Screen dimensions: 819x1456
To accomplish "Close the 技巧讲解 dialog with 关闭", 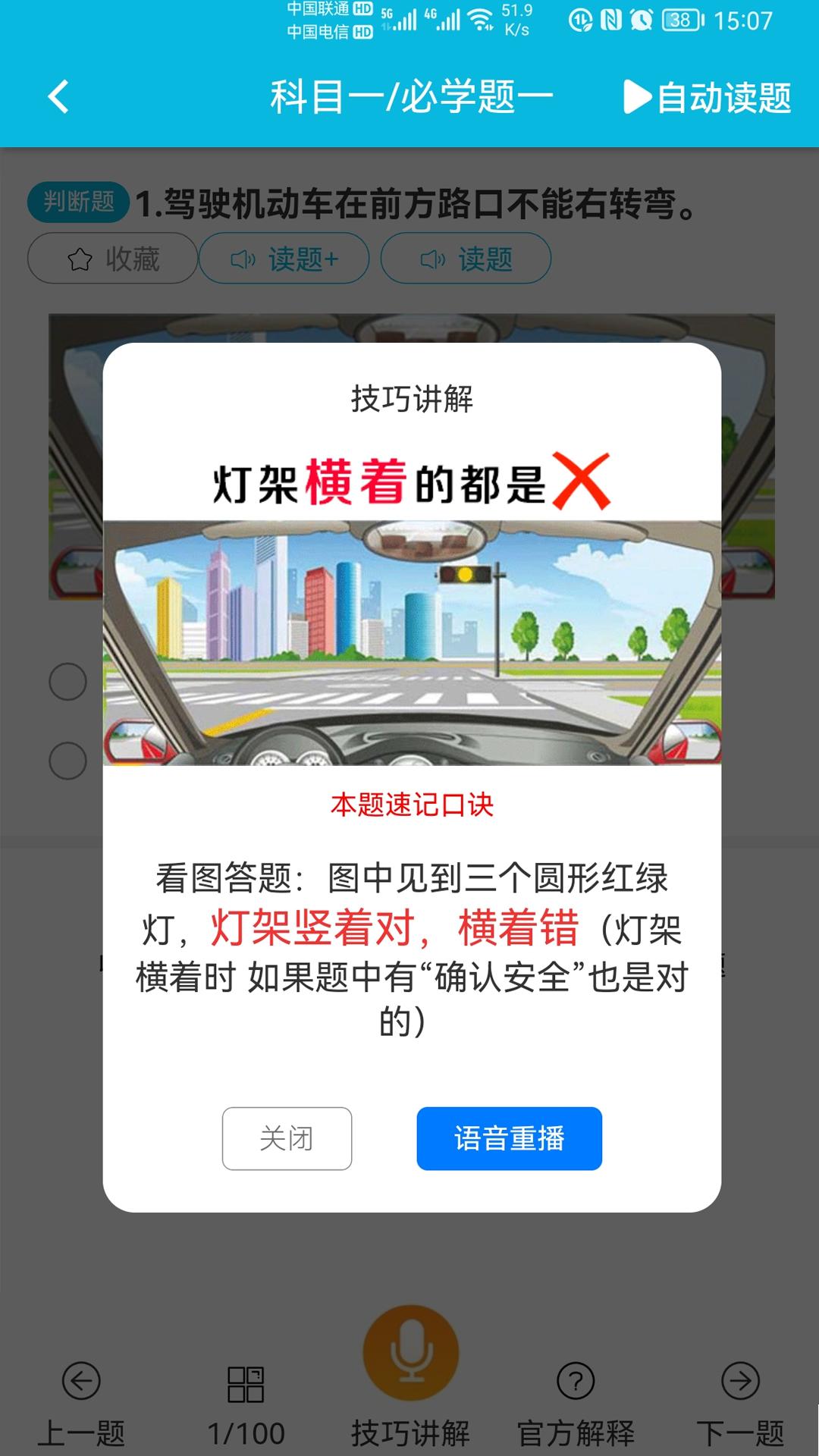I will 287,1138.
